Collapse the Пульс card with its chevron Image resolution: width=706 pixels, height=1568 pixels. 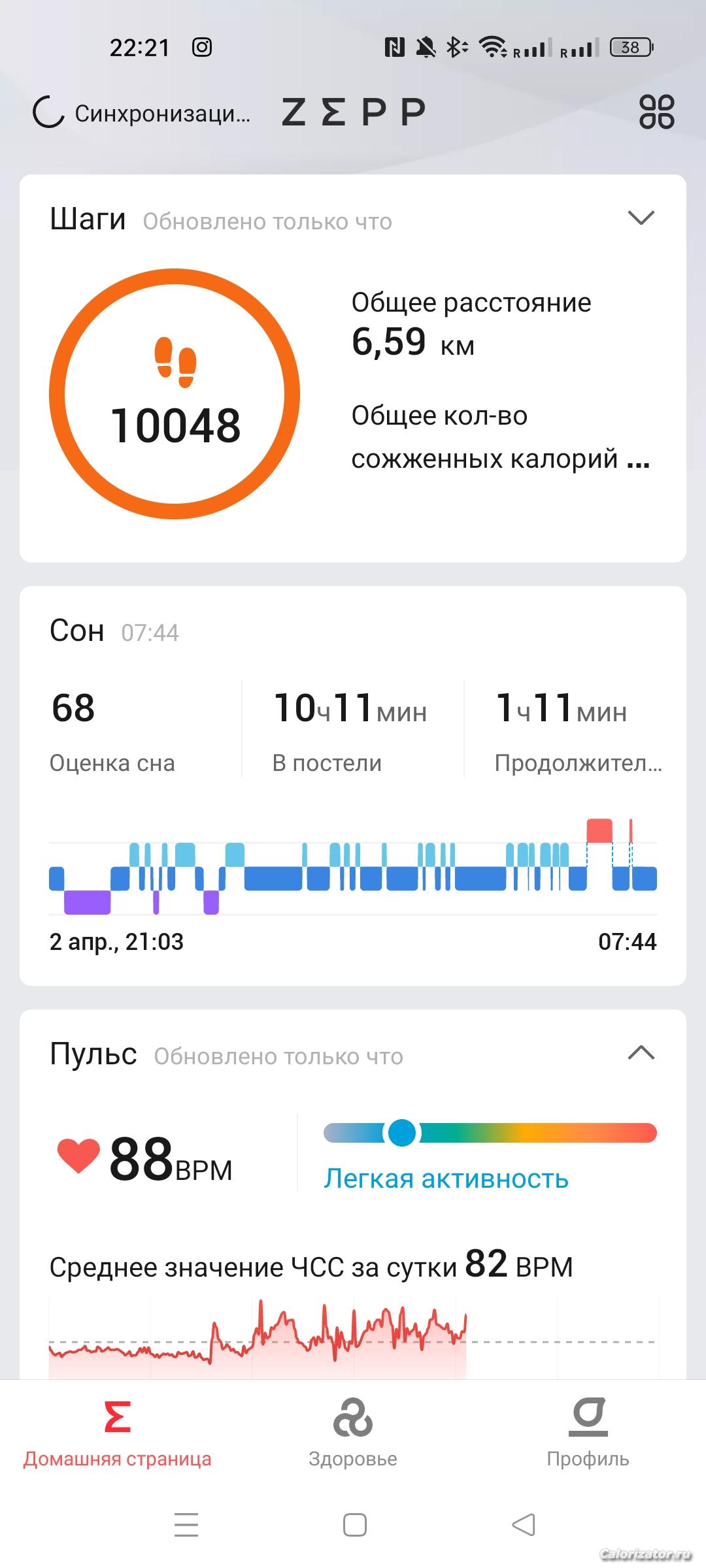click(641, 1053)
